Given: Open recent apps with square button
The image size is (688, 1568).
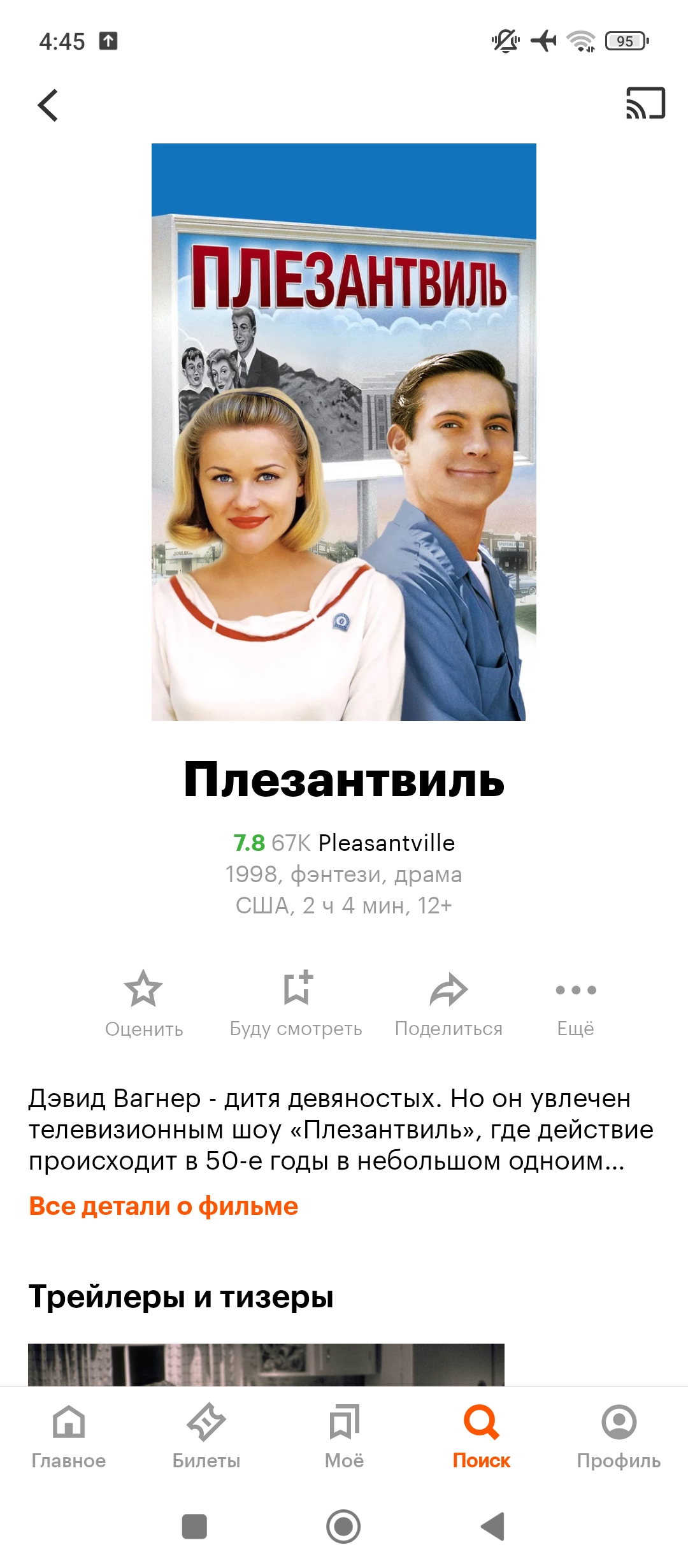Looking at the screenshot, I should point(194,1527).
